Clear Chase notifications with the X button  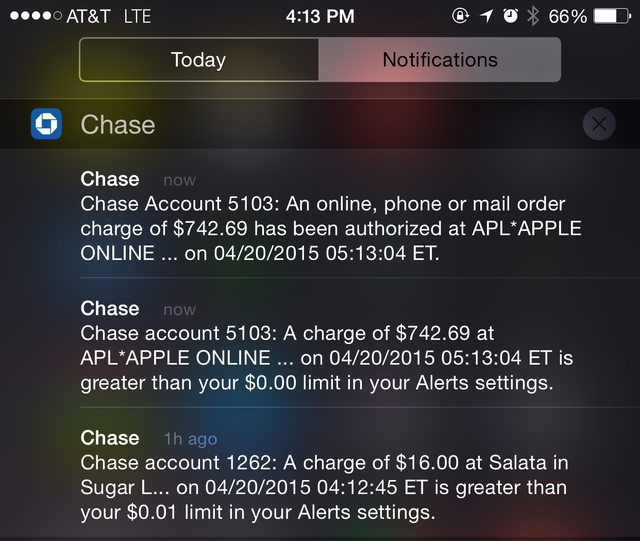point(599,124)
